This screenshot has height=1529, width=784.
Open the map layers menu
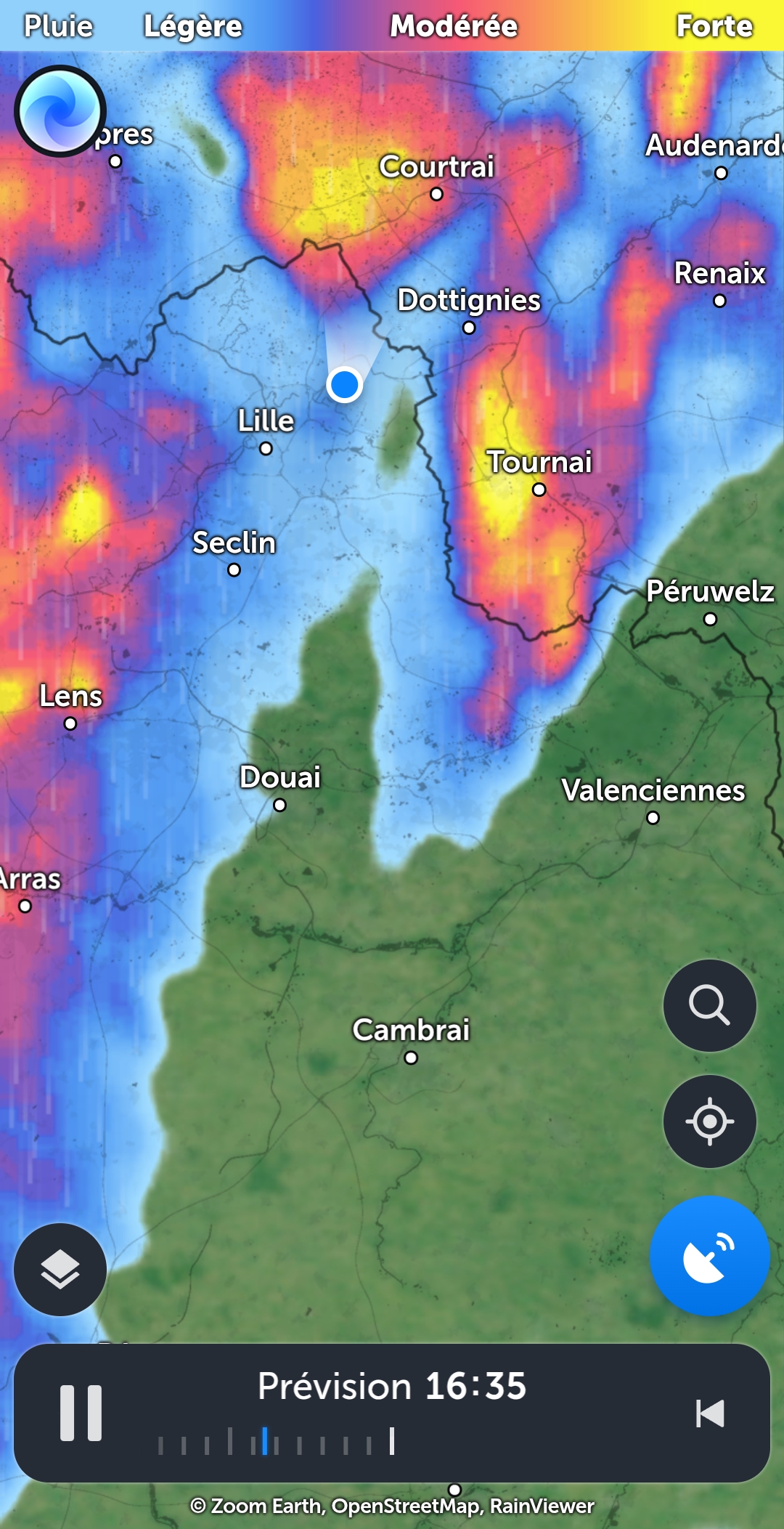pos(60,1270)
